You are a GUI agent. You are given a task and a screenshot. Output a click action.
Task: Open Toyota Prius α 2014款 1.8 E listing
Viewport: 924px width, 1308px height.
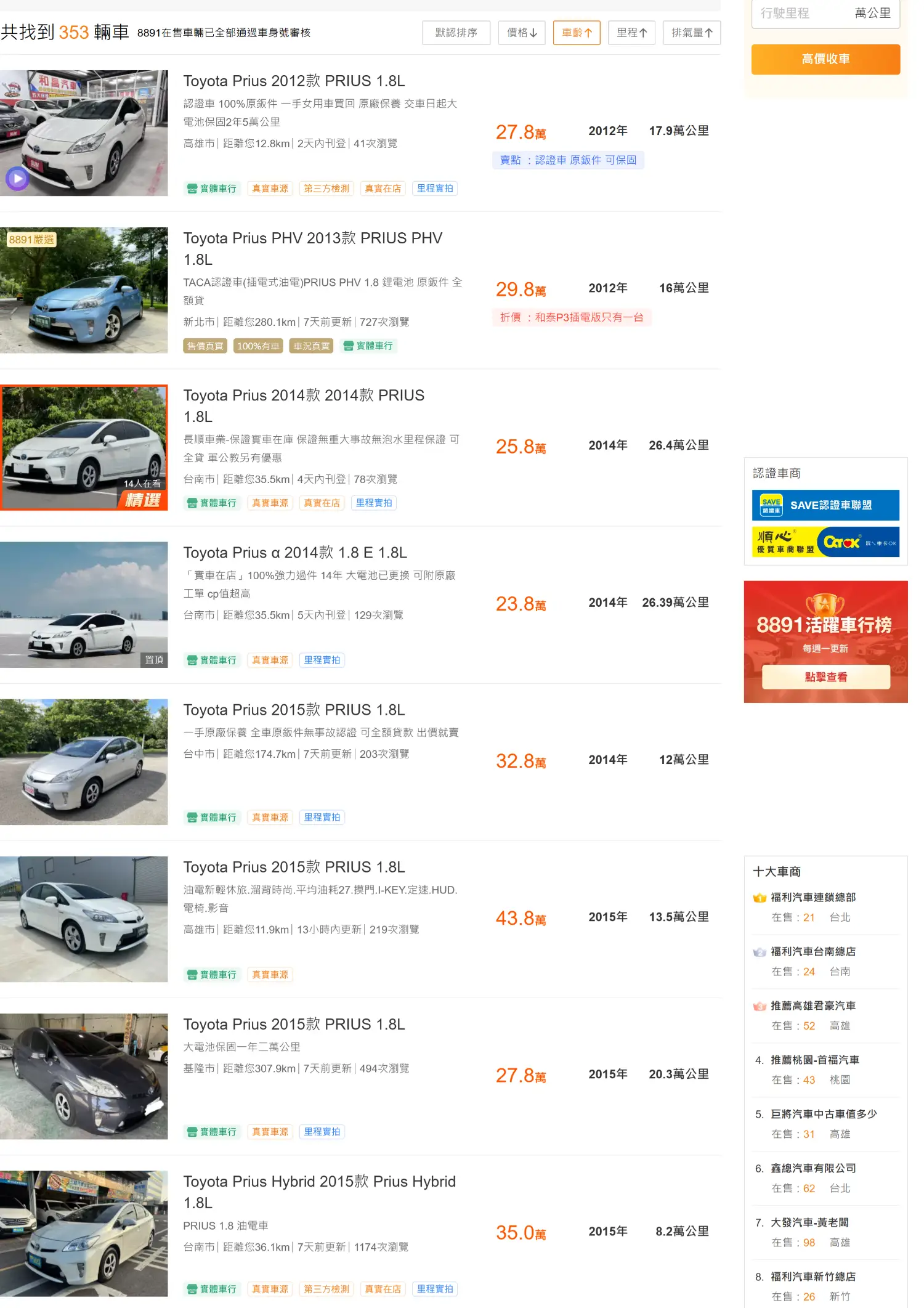pyautogui.click(x=295, y=553)
